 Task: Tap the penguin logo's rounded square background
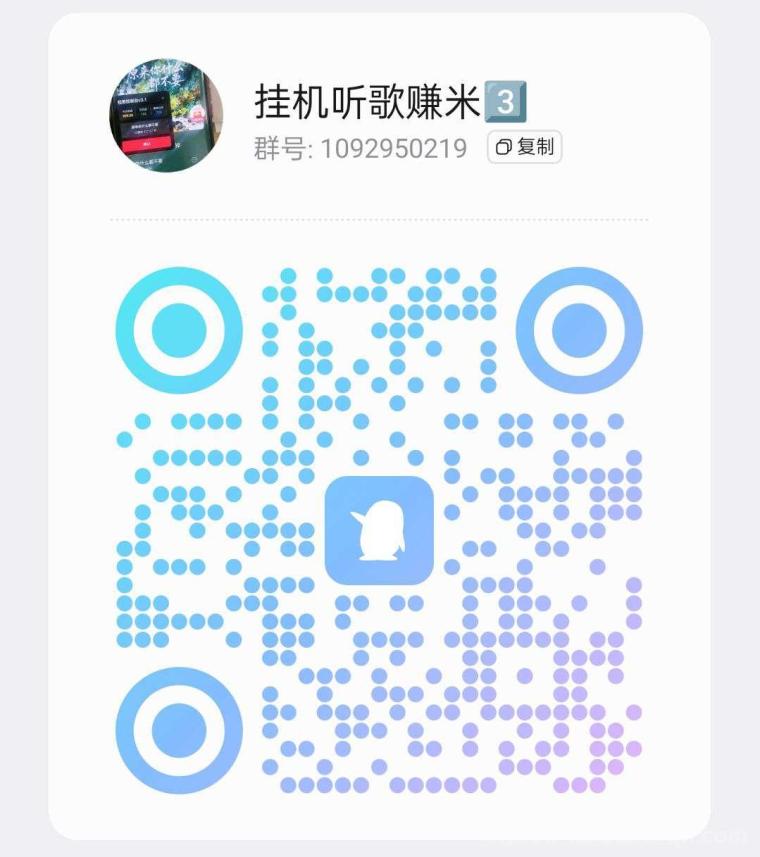(378, 531)
